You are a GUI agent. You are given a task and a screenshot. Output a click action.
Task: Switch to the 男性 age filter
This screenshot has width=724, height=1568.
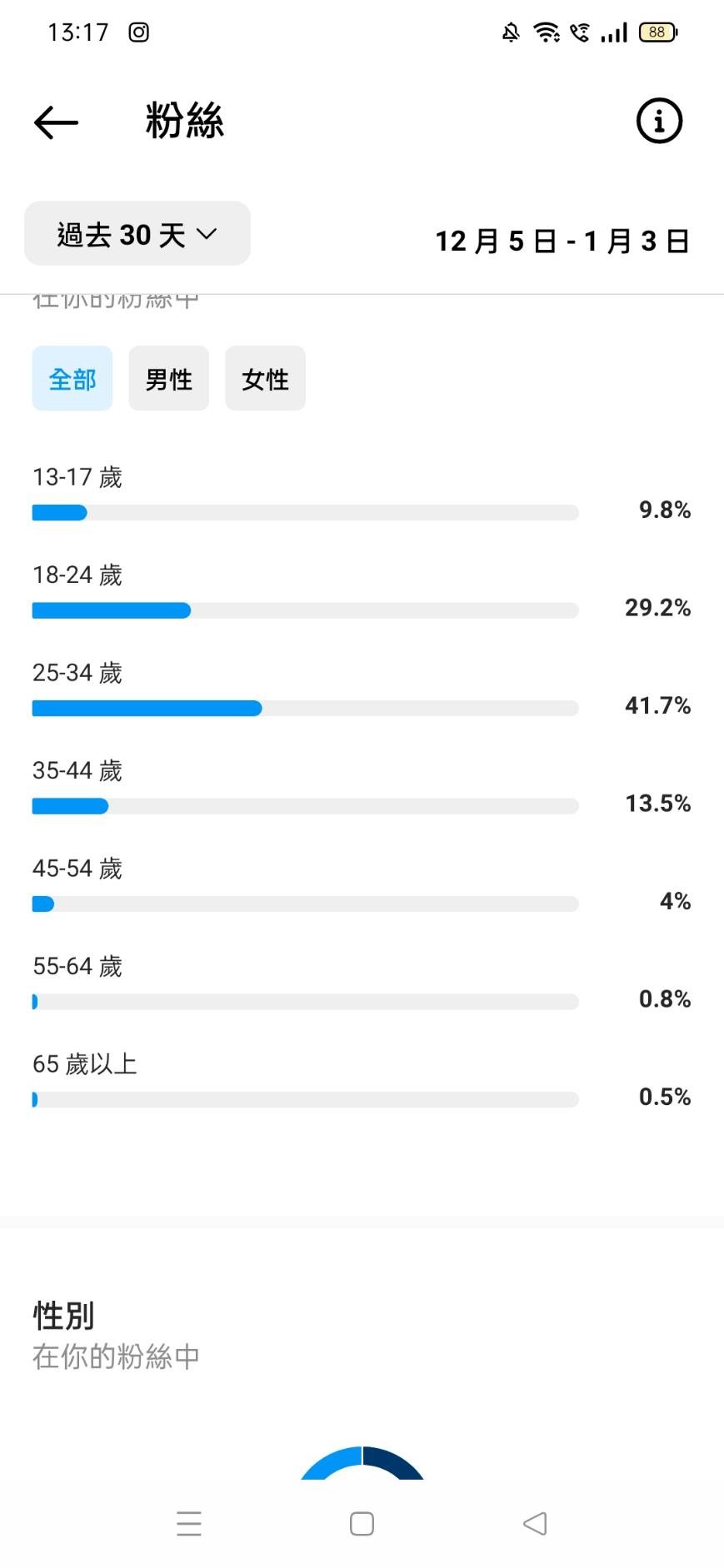tap(169, 379)
